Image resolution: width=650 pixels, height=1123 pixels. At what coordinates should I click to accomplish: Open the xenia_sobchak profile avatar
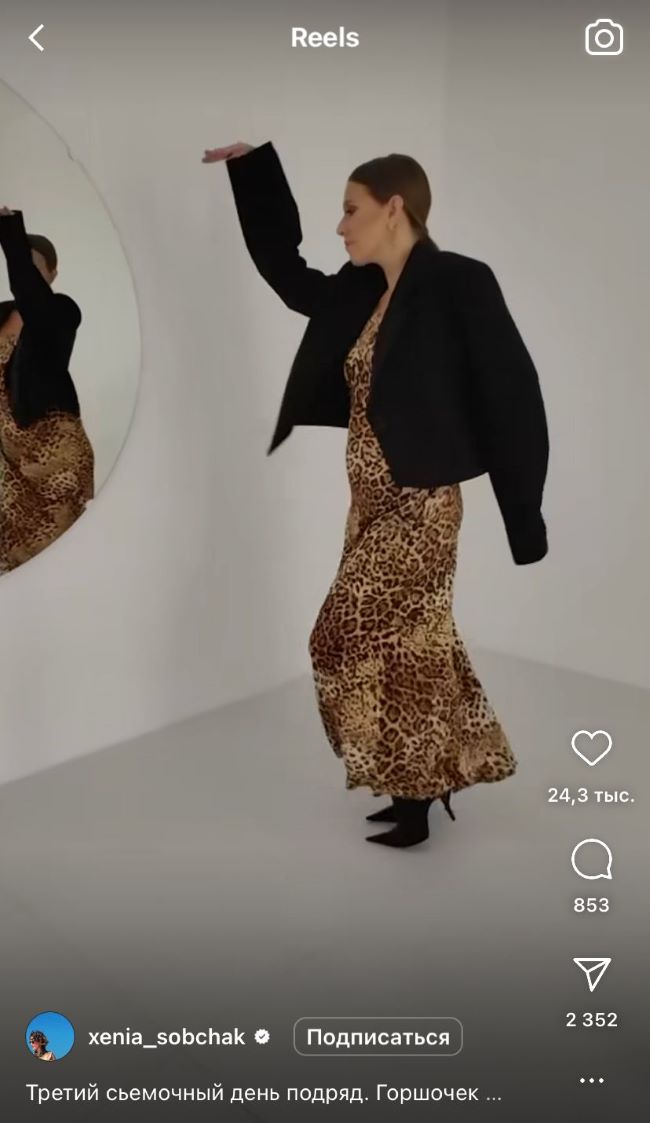point(50,1036)
